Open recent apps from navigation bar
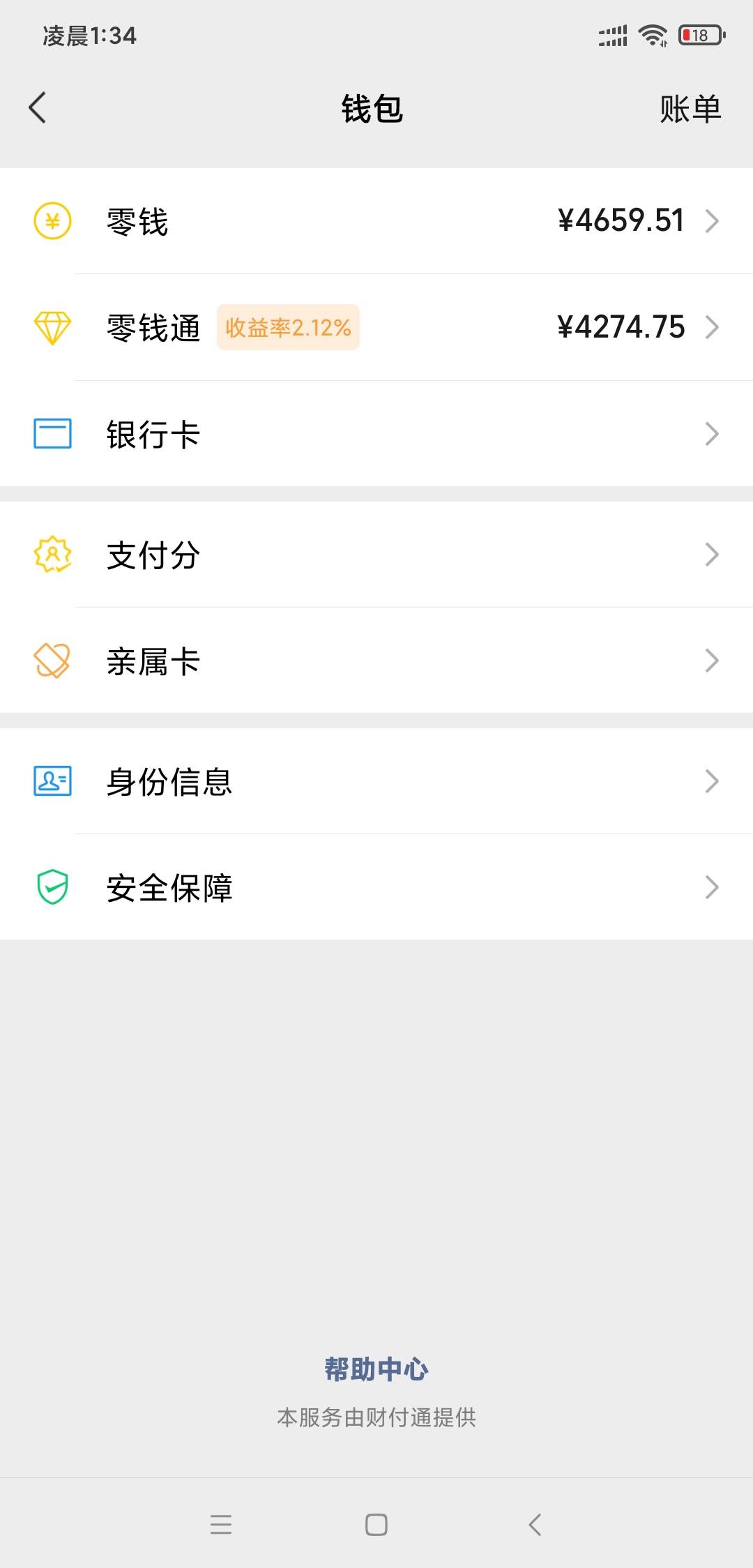Screen dimensions: 753x1568 click(221, 1525)
